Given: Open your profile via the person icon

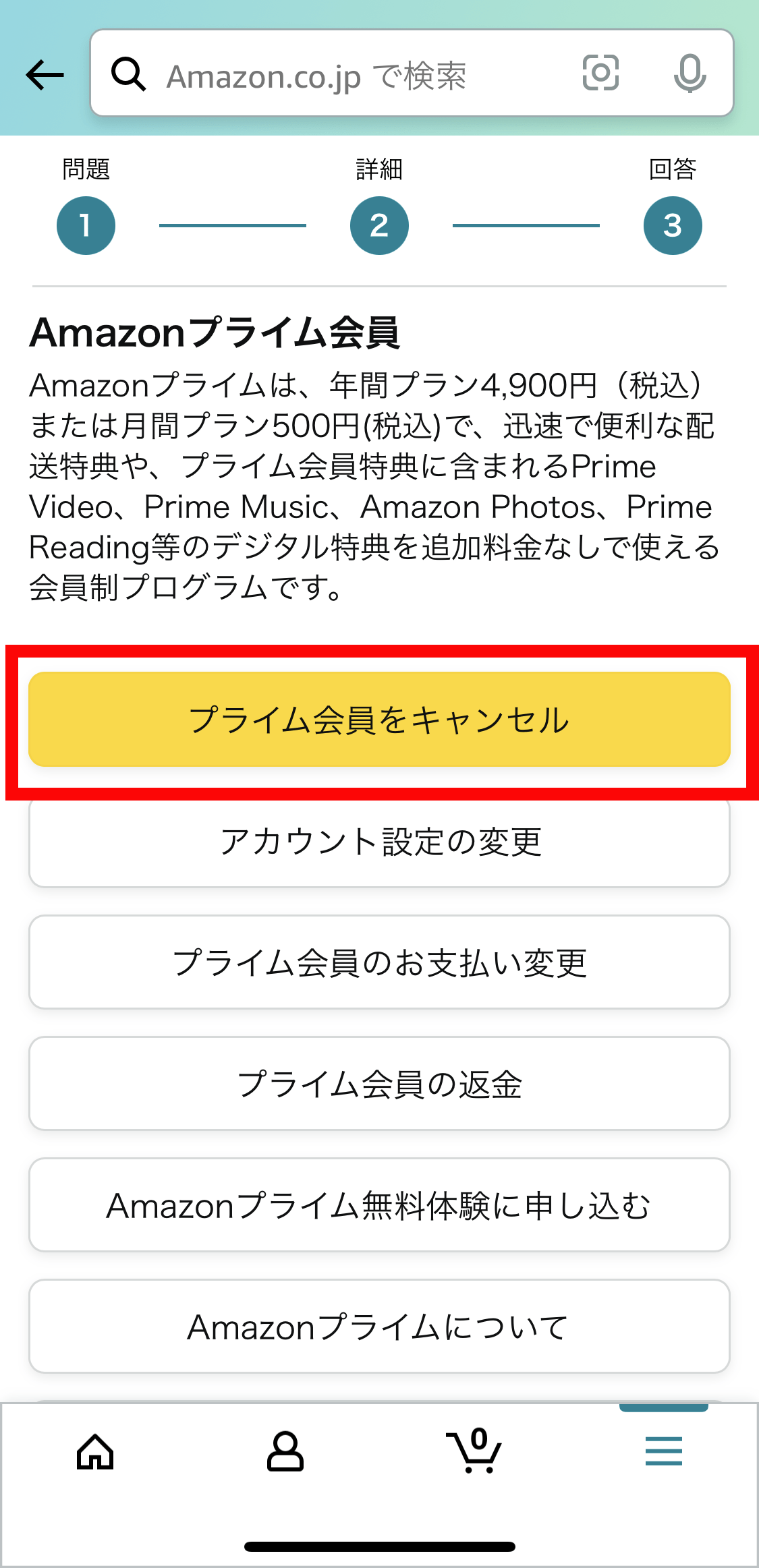Looking at the screenshot, I should tap(285, 1451).
